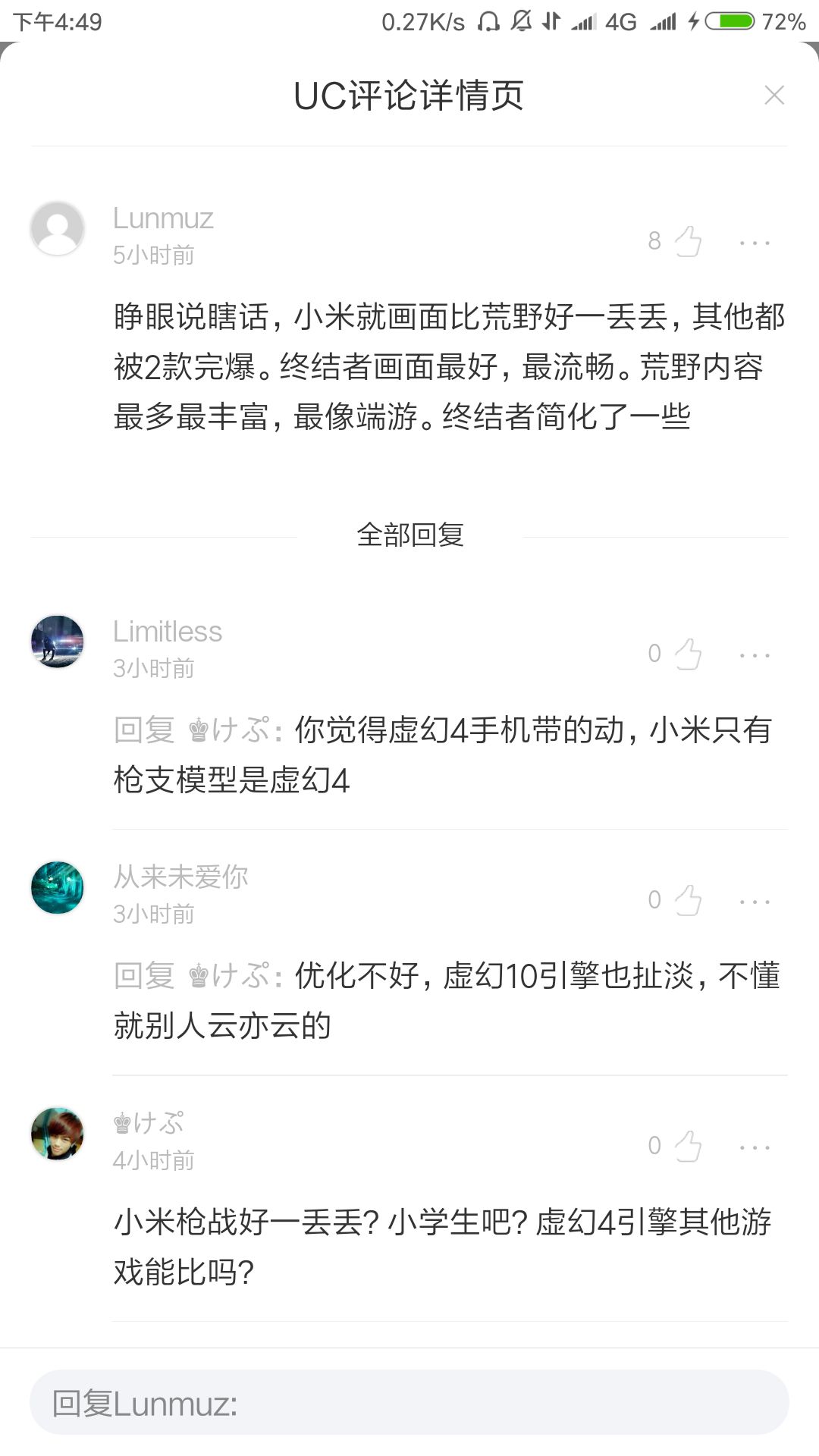Open Lunmuz's profile avatar
The image size is (819, 1456).
tap(57, 228)
